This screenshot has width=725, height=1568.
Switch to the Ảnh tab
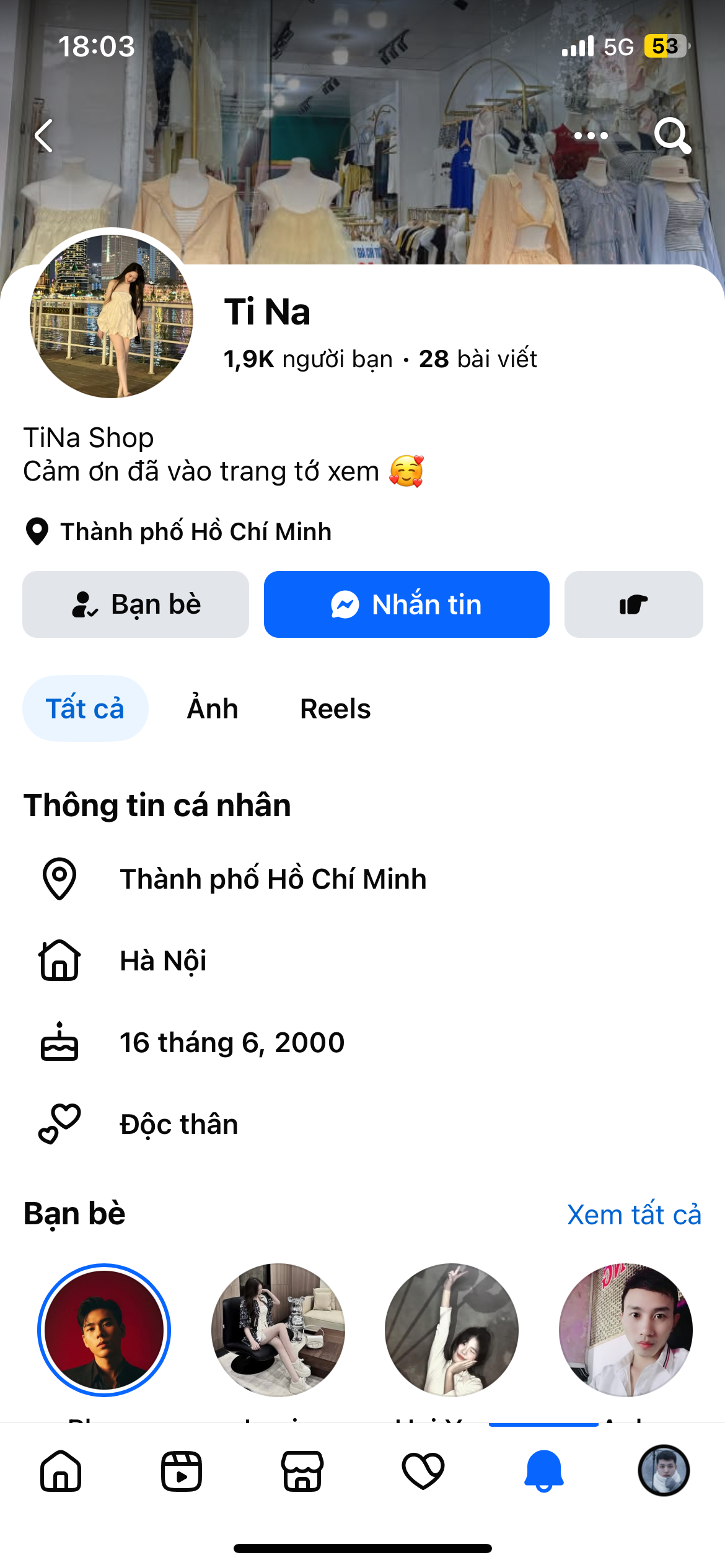(213, 708)
